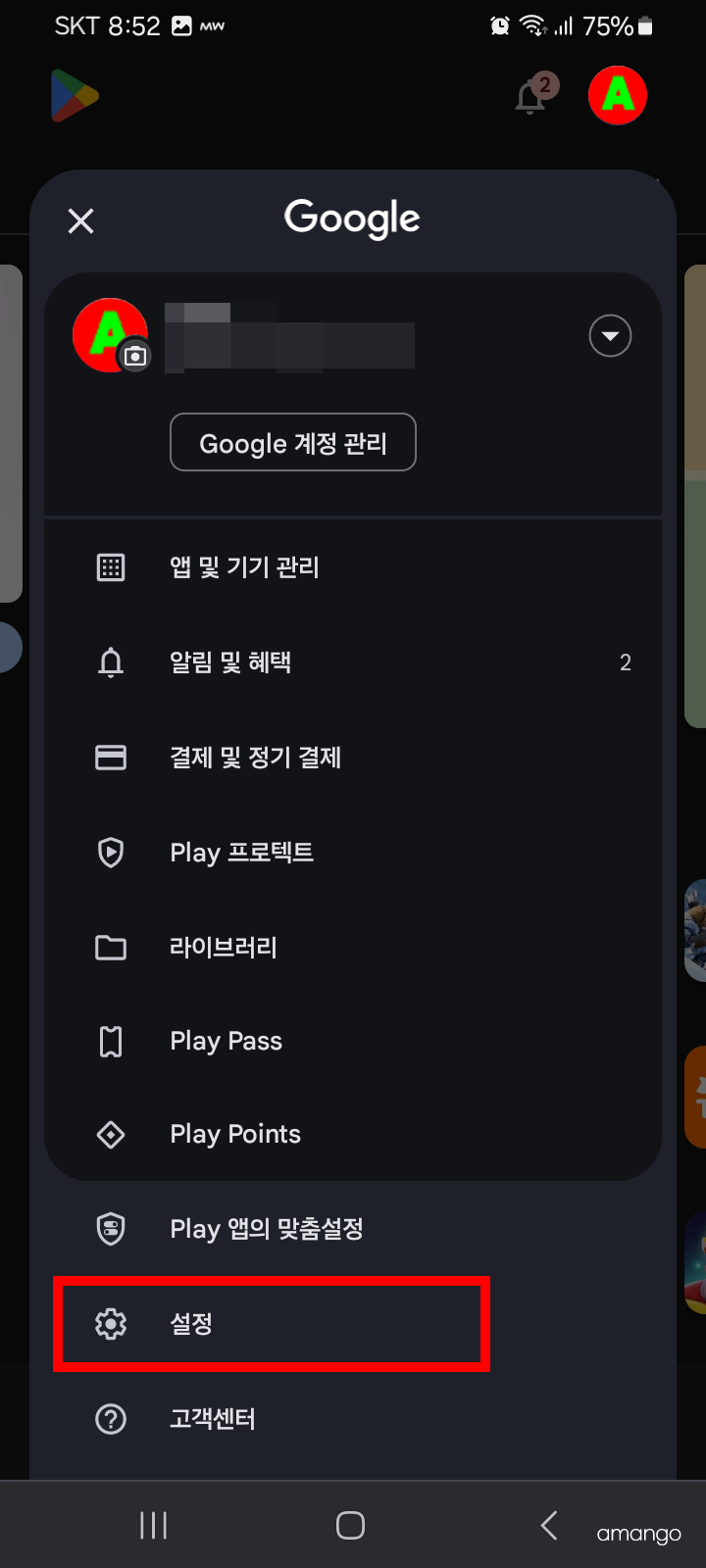Screen dimensions: 706x1568
Task: Open 라이브러리
Action: pyautogui.click(x=353, y=948)
